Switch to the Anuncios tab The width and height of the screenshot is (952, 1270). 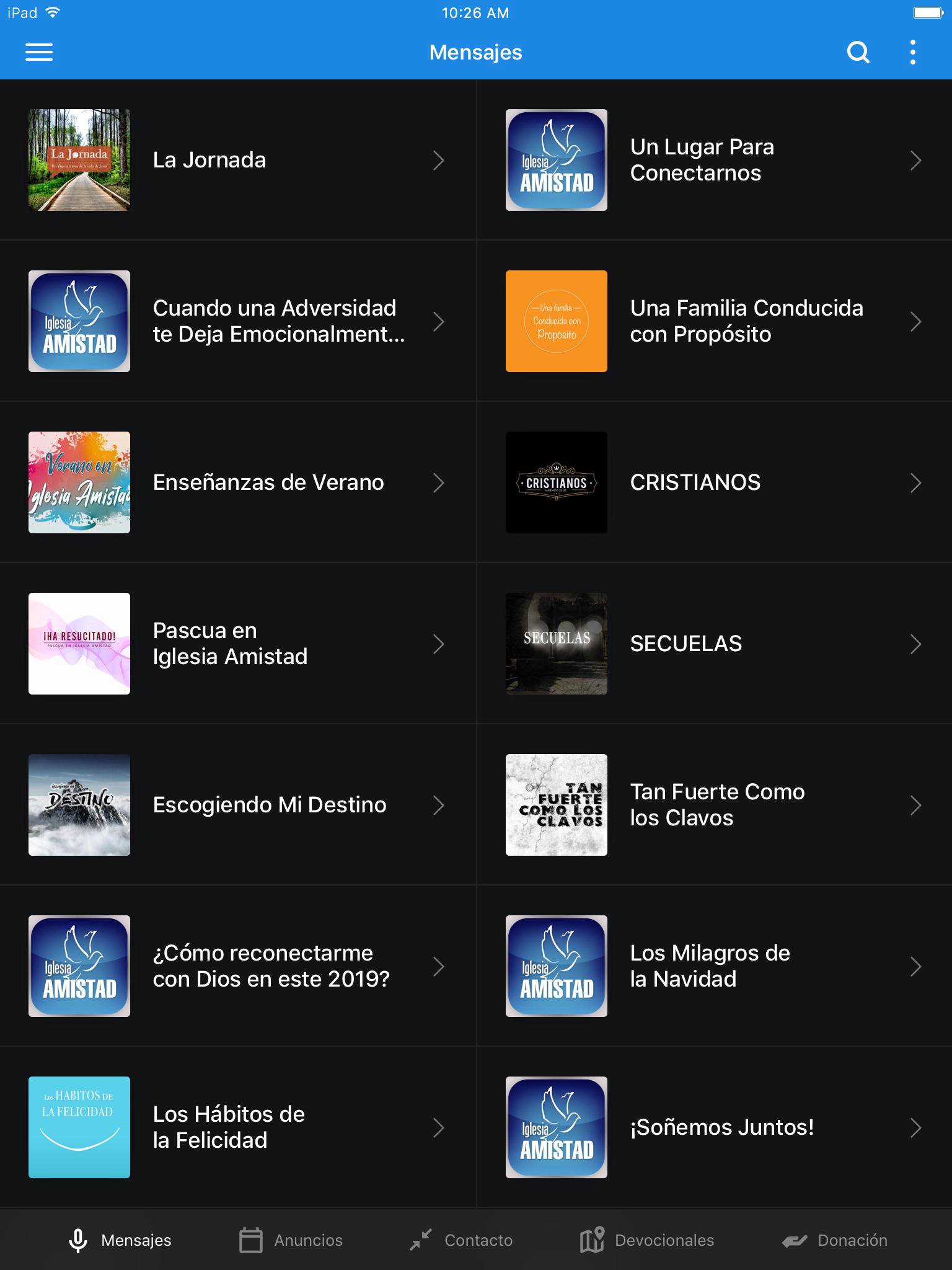click(x=291, y=1240)
